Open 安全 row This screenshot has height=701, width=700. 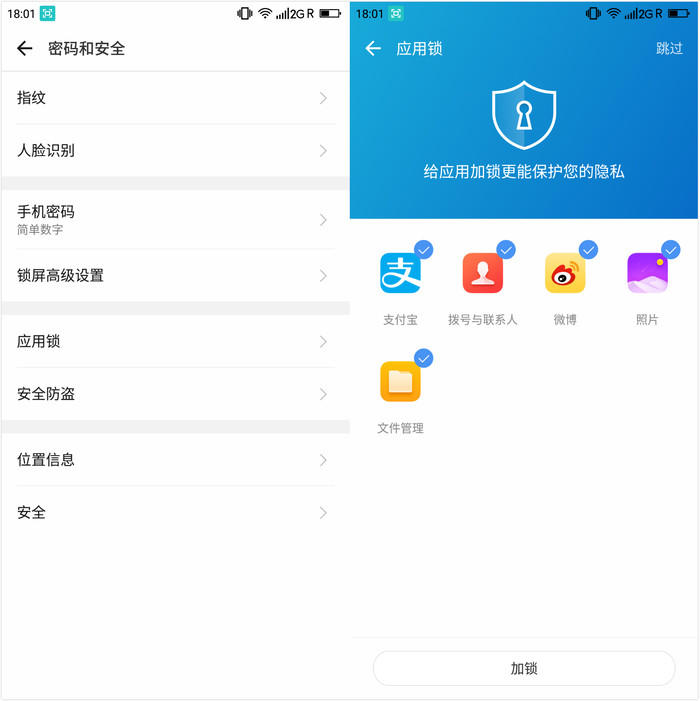click(174, 512)
